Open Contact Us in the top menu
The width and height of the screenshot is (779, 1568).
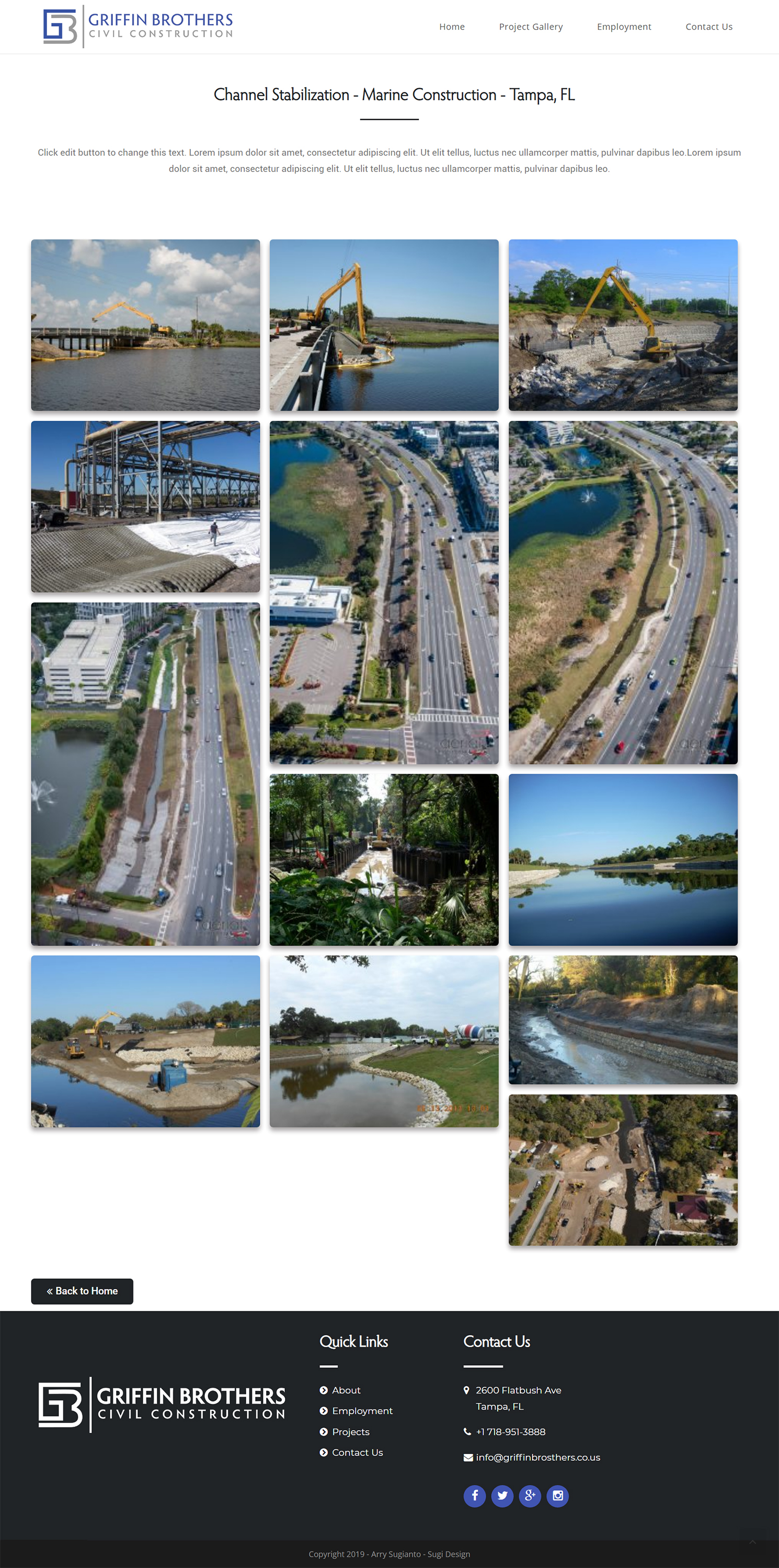(x=708, y=27)
